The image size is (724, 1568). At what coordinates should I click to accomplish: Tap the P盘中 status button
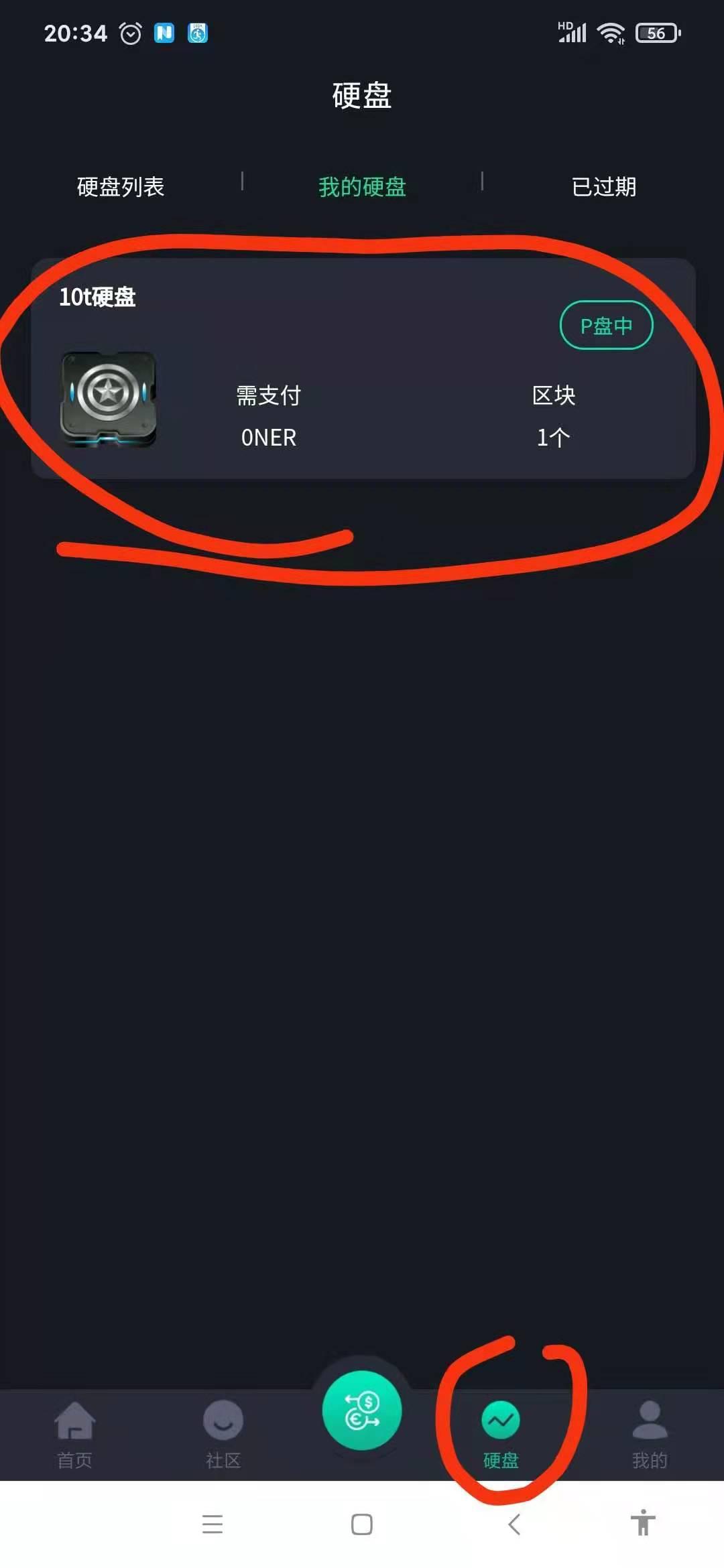click(x=606, y=326)
